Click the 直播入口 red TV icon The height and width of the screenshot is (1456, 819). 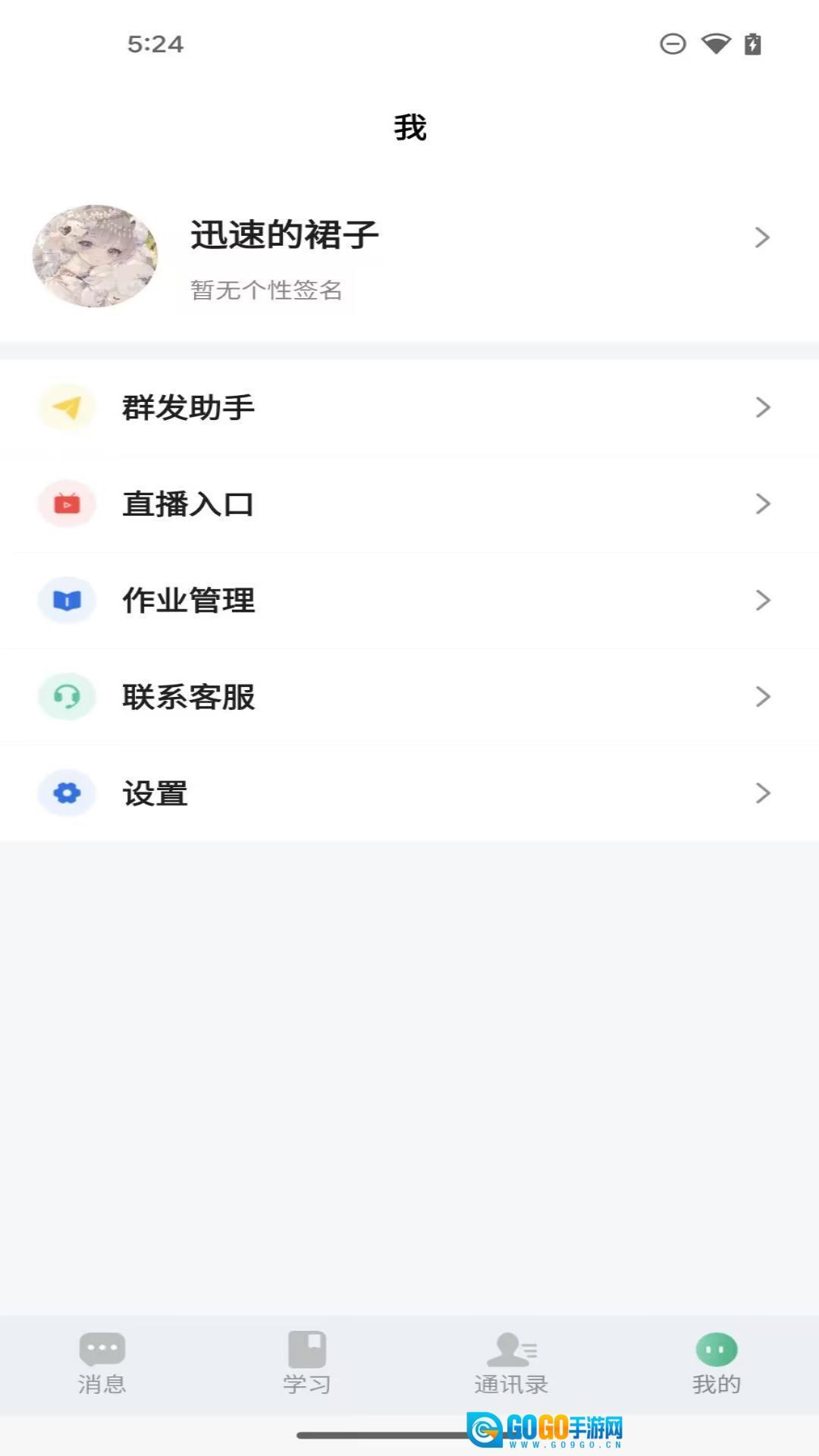pos(66,504)
